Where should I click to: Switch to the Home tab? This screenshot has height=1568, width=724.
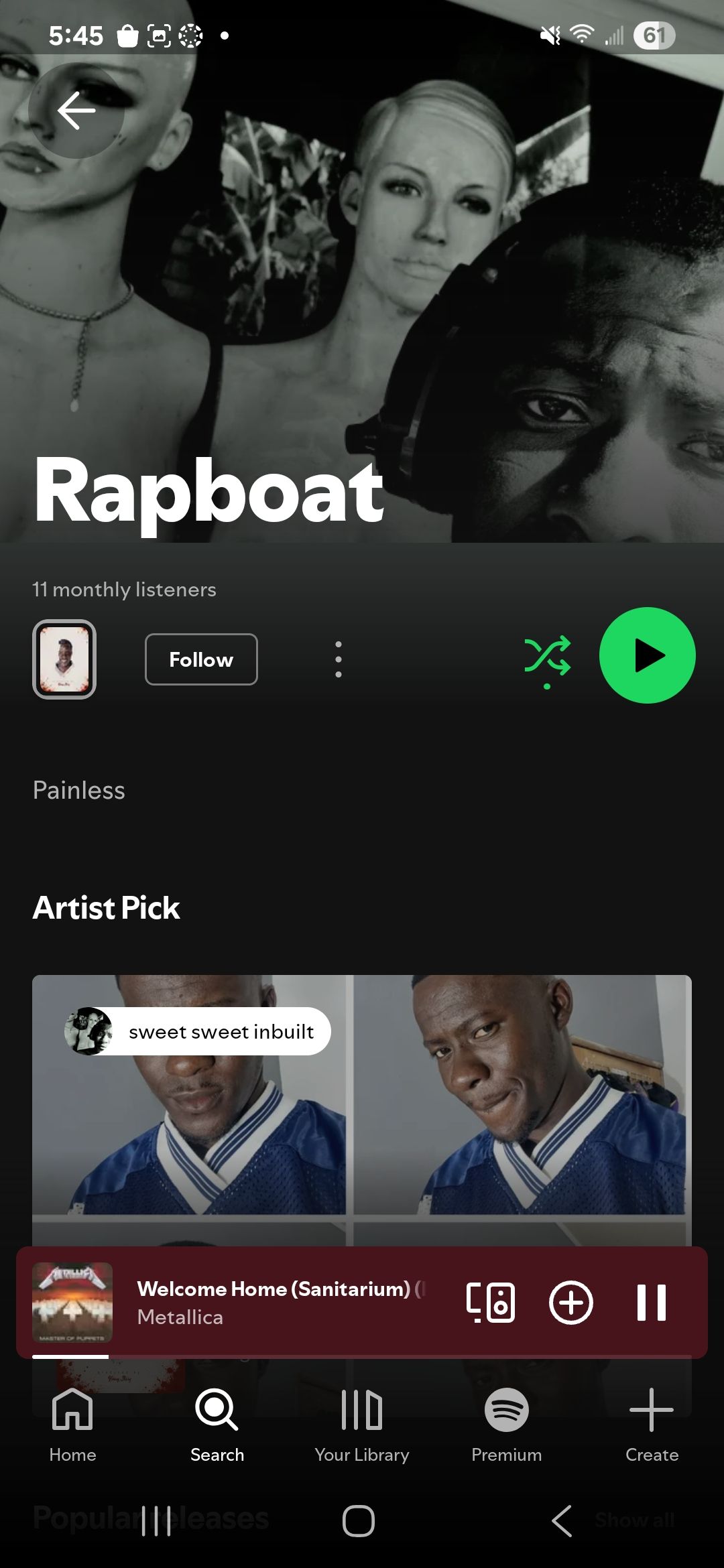pos(72,1426)
